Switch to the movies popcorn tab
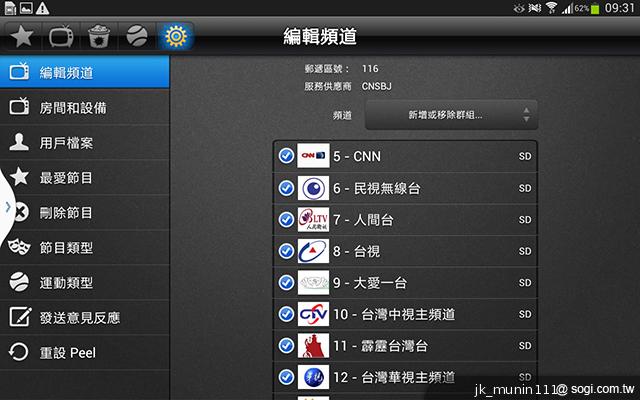The height and width of the screenshot is (400, 640). 98,38
